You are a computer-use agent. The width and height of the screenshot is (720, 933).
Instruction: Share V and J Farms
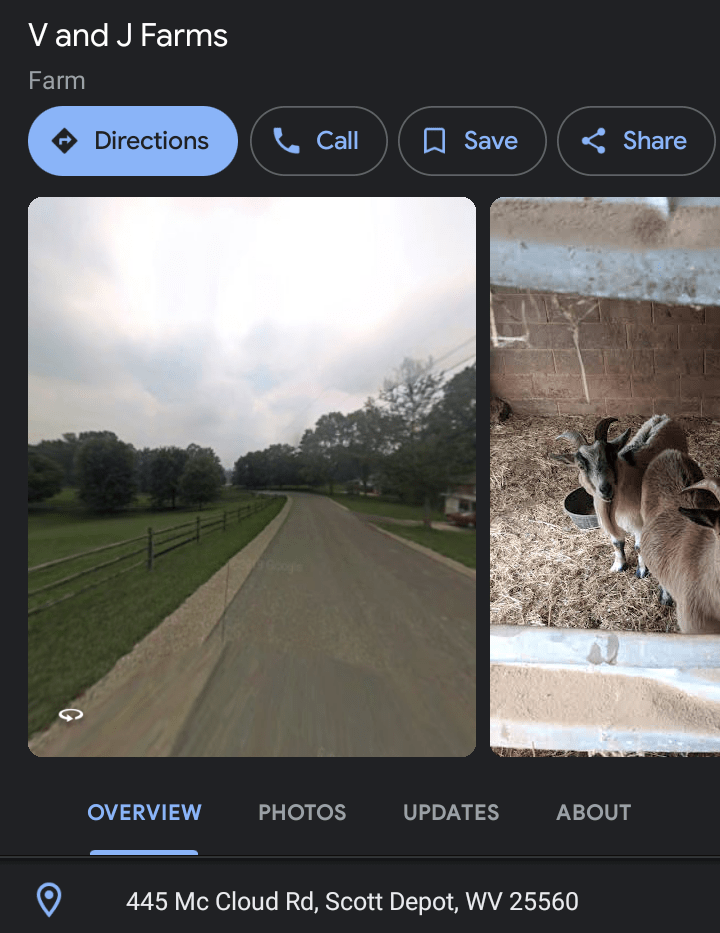pyautogui.click(x=636, y=141)
